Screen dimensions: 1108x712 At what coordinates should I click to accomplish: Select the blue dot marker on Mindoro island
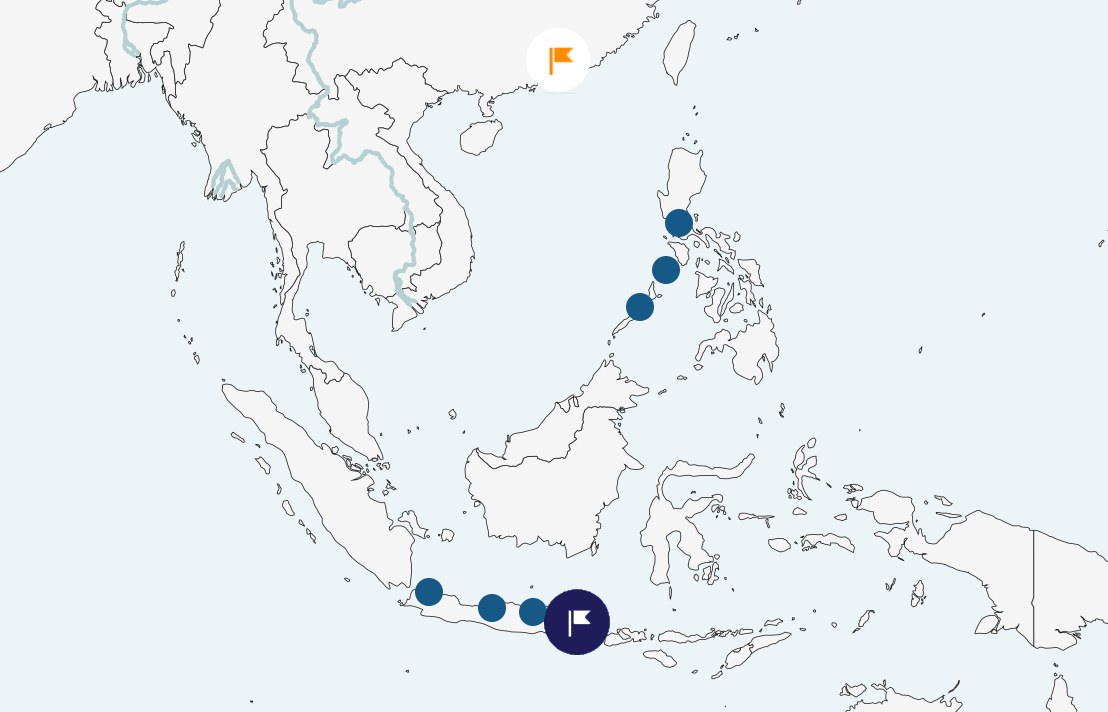point(666,270)
